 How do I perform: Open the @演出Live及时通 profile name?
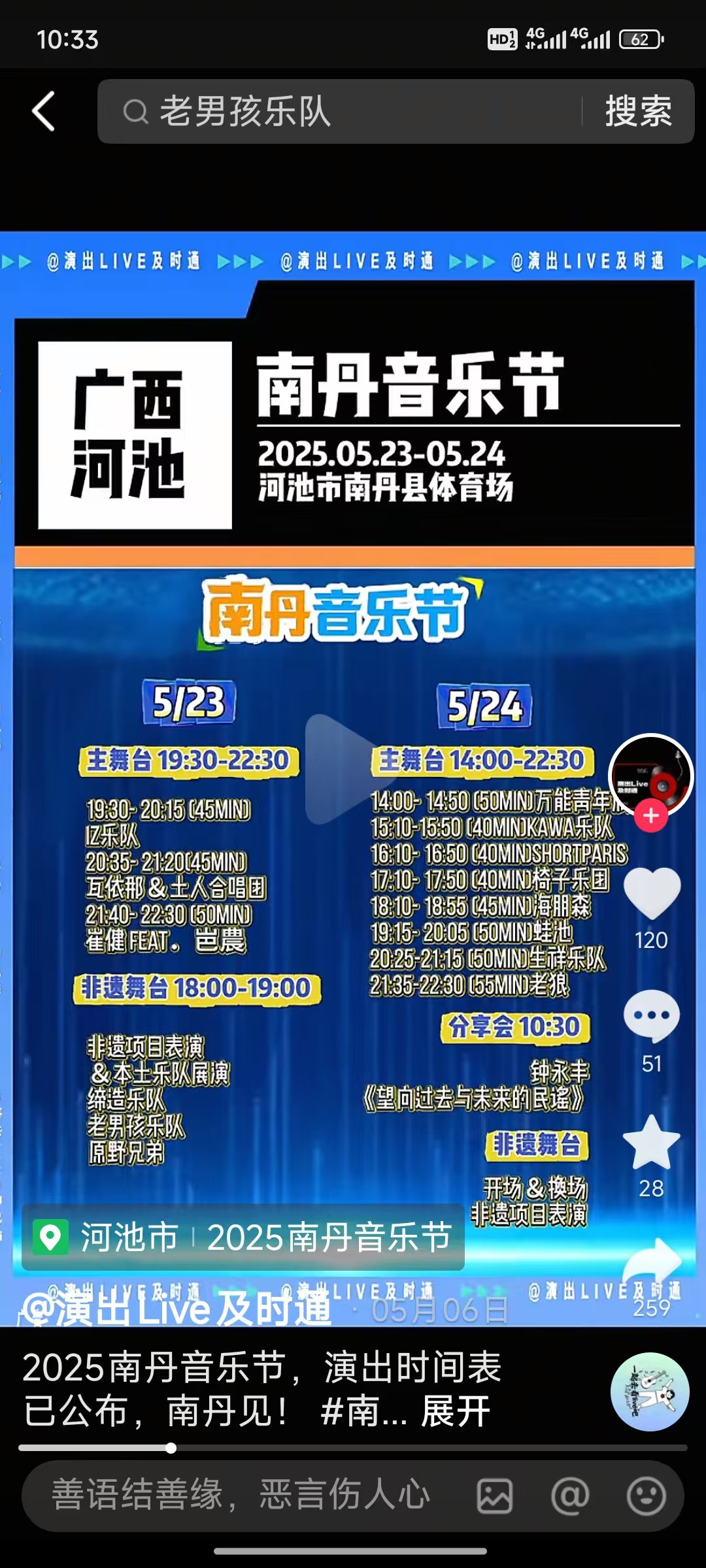pos(176,1309)
